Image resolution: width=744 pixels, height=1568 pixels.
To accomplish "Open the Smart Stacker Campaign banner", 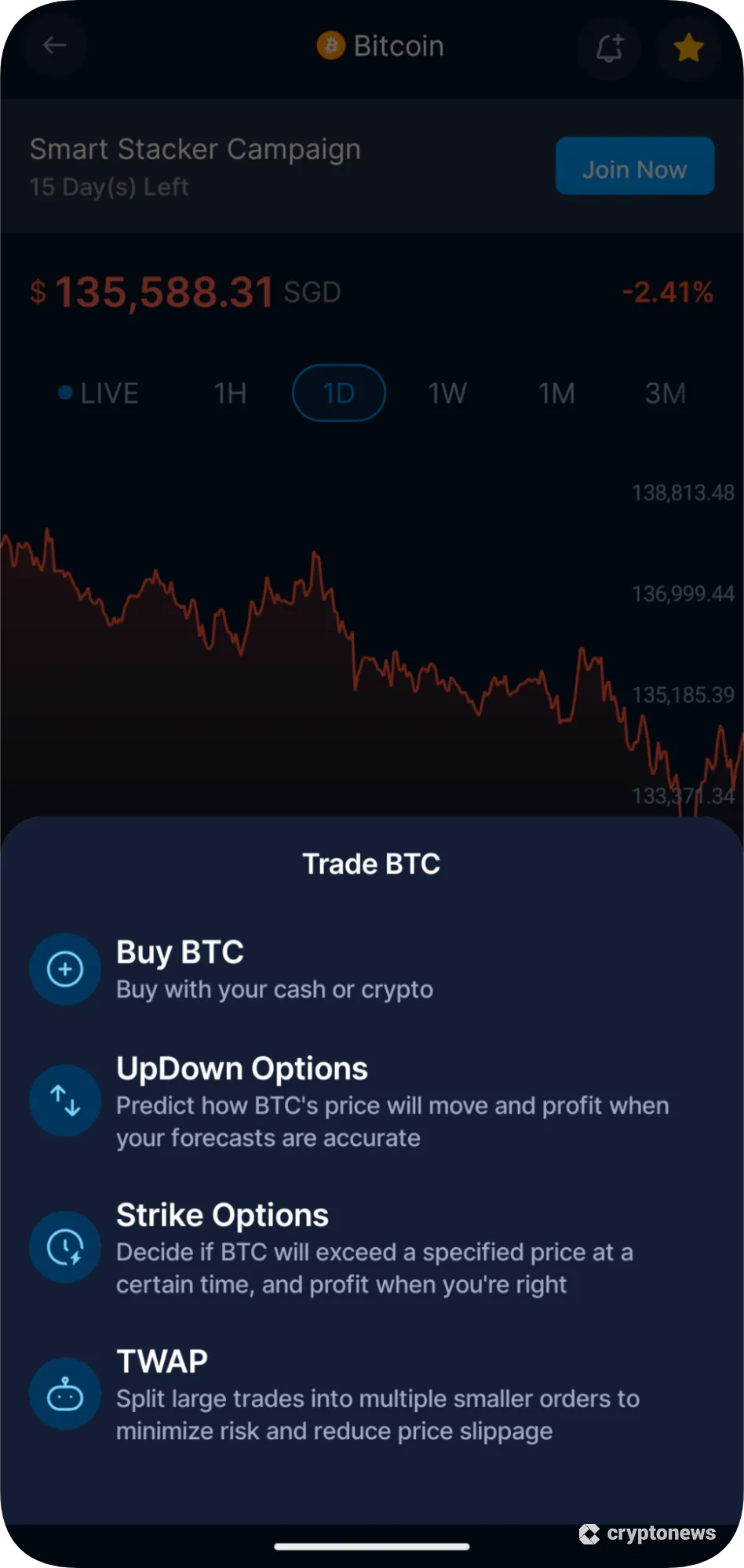I will [x=195, y=165].
